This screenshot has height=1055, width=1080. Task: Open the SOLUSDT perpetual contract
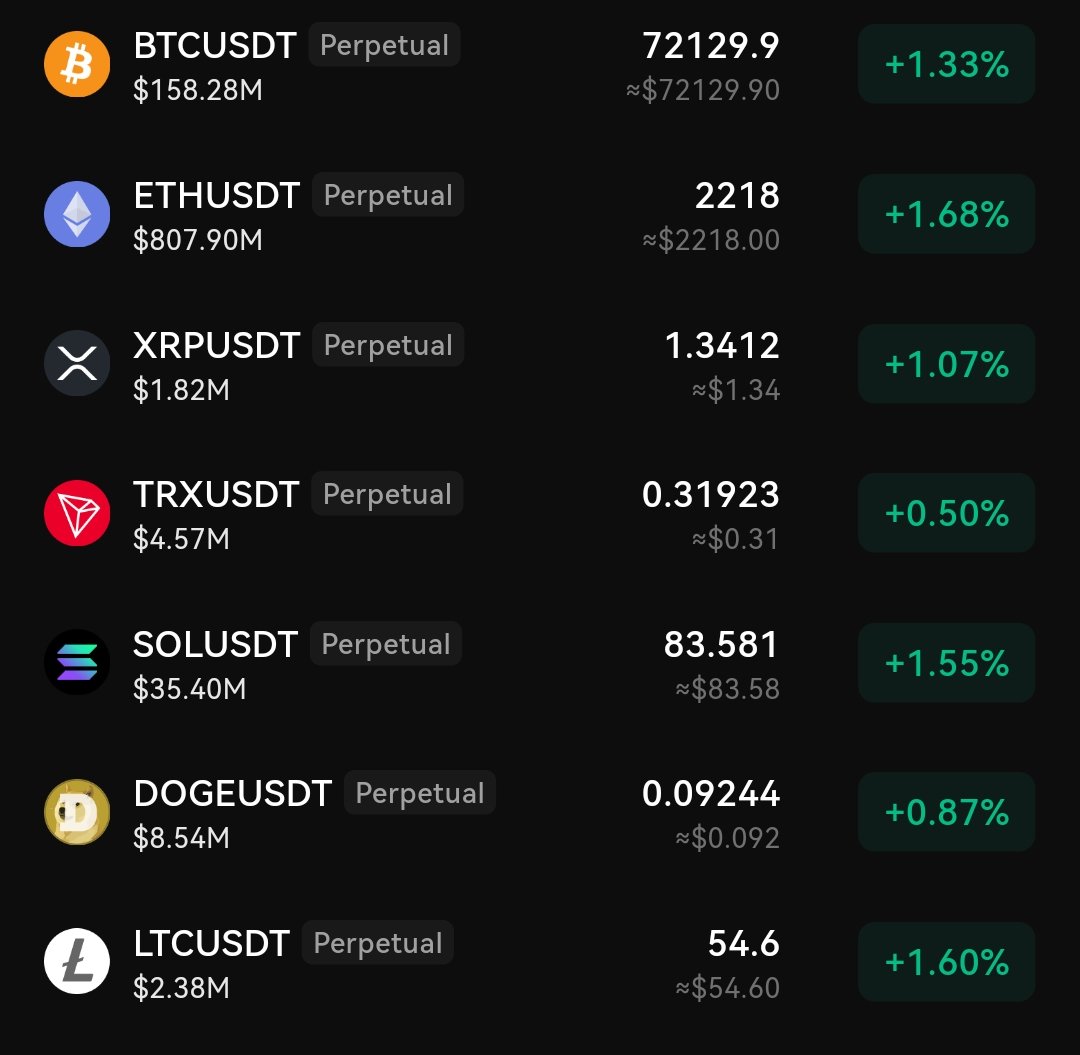coord(216,645)
